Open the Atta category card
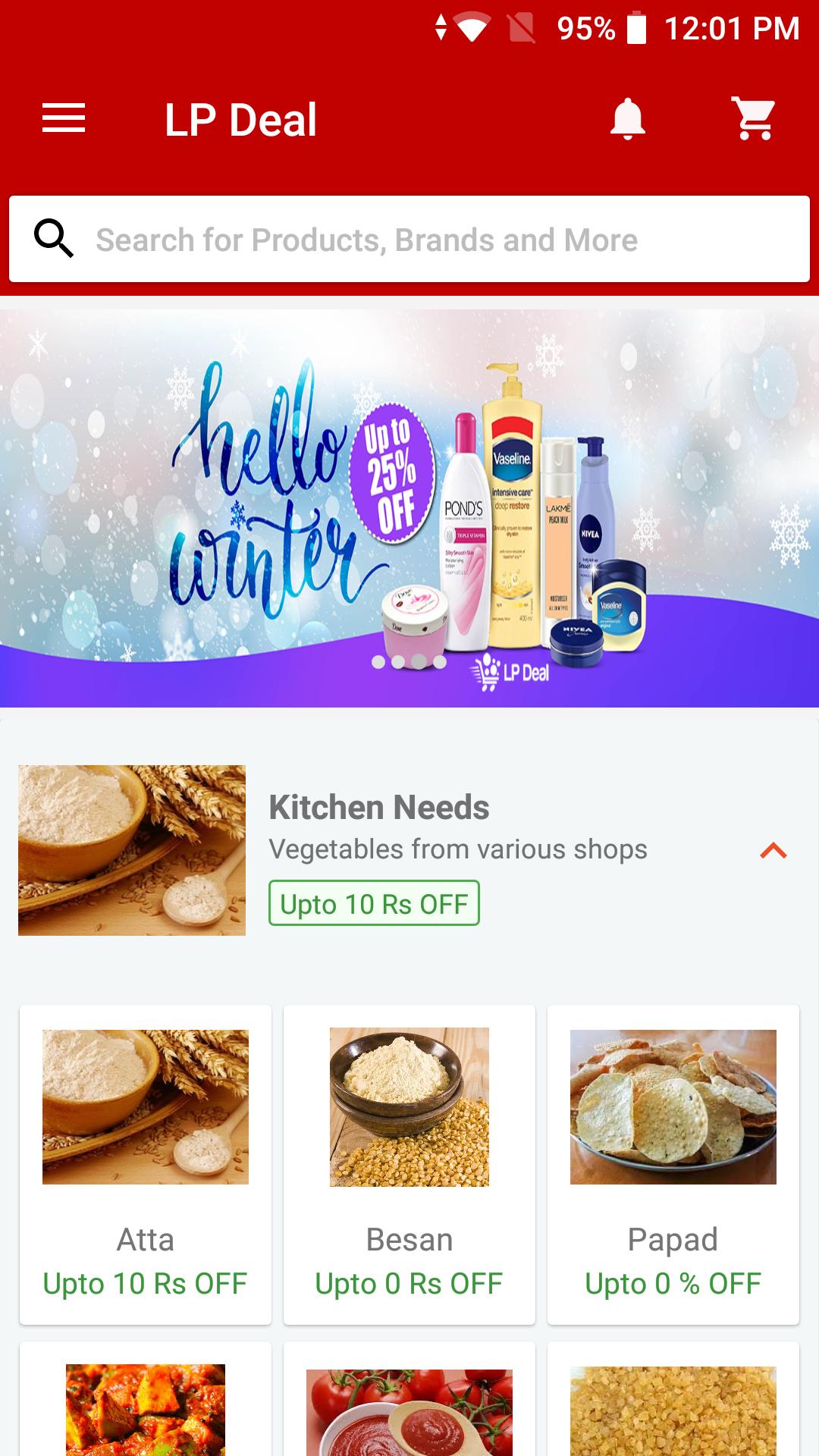819x1456 pixels. (x=146, y=1164)
